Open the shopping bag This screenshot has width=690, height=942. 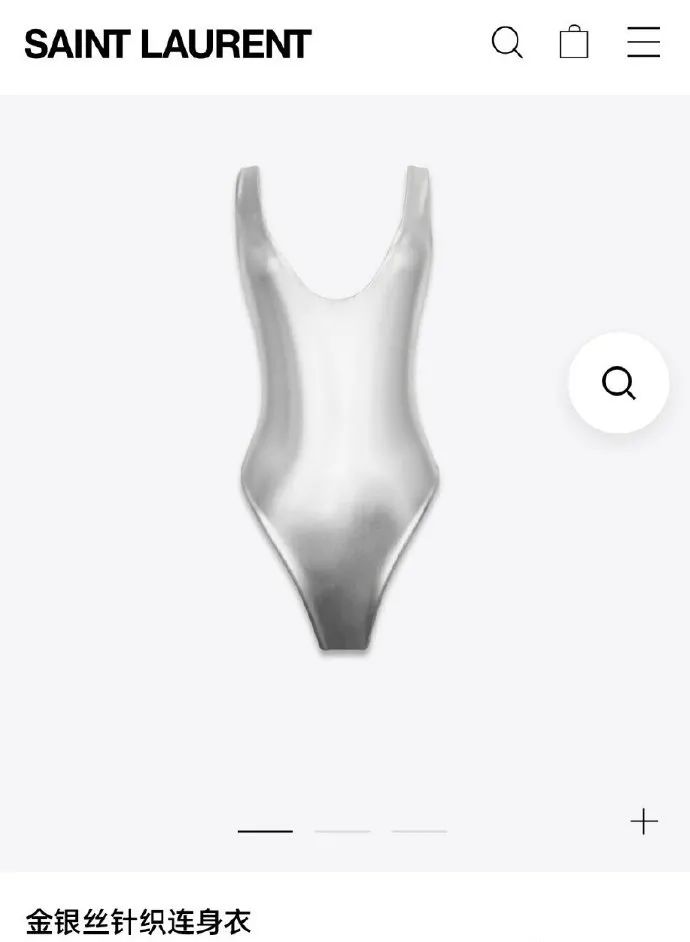tap(574, 43)
